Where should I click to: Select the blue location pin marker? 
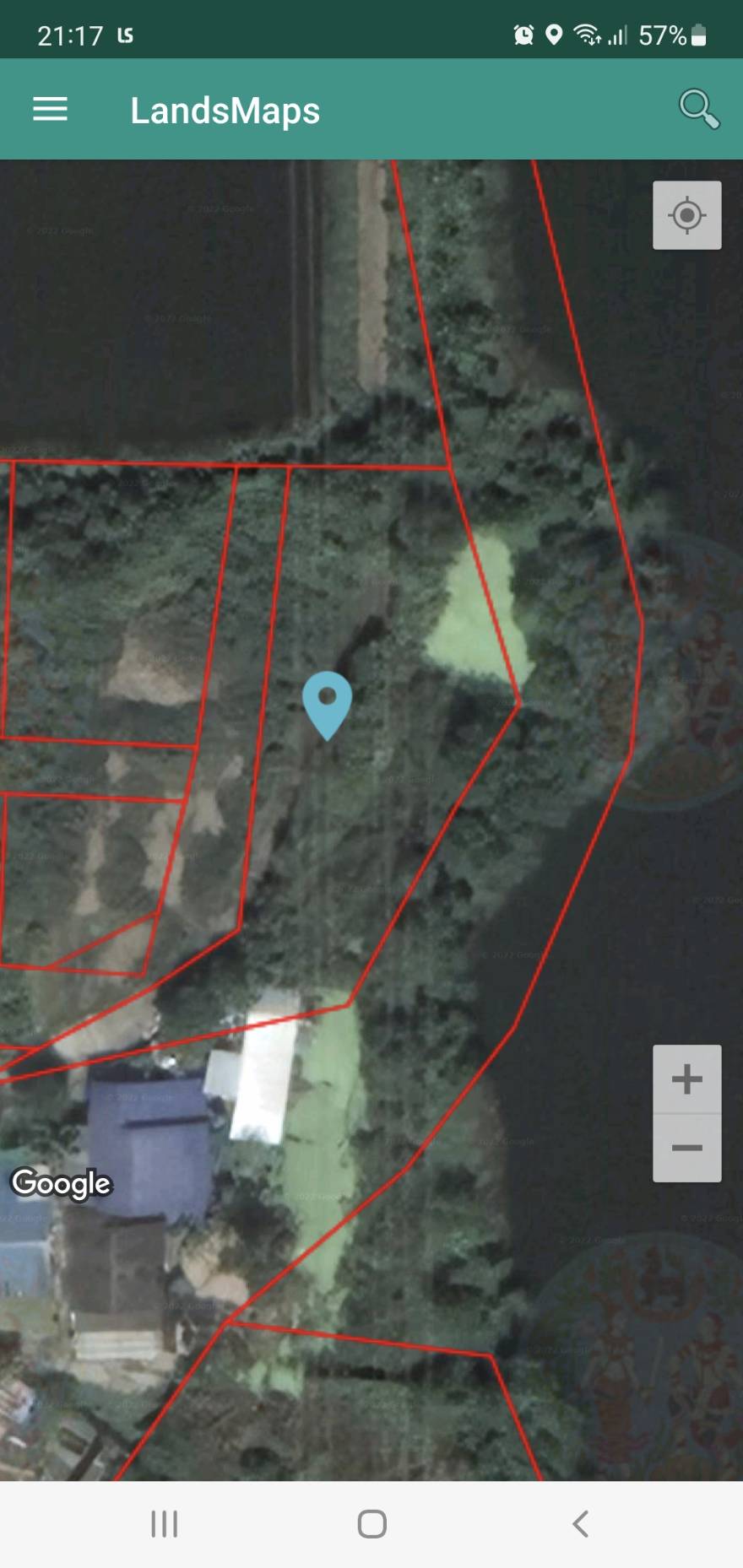click(327, 702)
